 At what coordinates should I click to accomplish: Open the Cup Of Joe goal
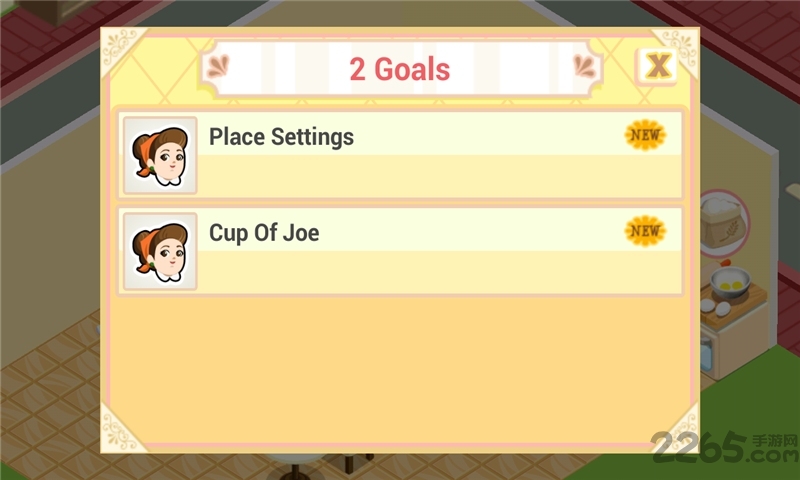tap(400, 251)
